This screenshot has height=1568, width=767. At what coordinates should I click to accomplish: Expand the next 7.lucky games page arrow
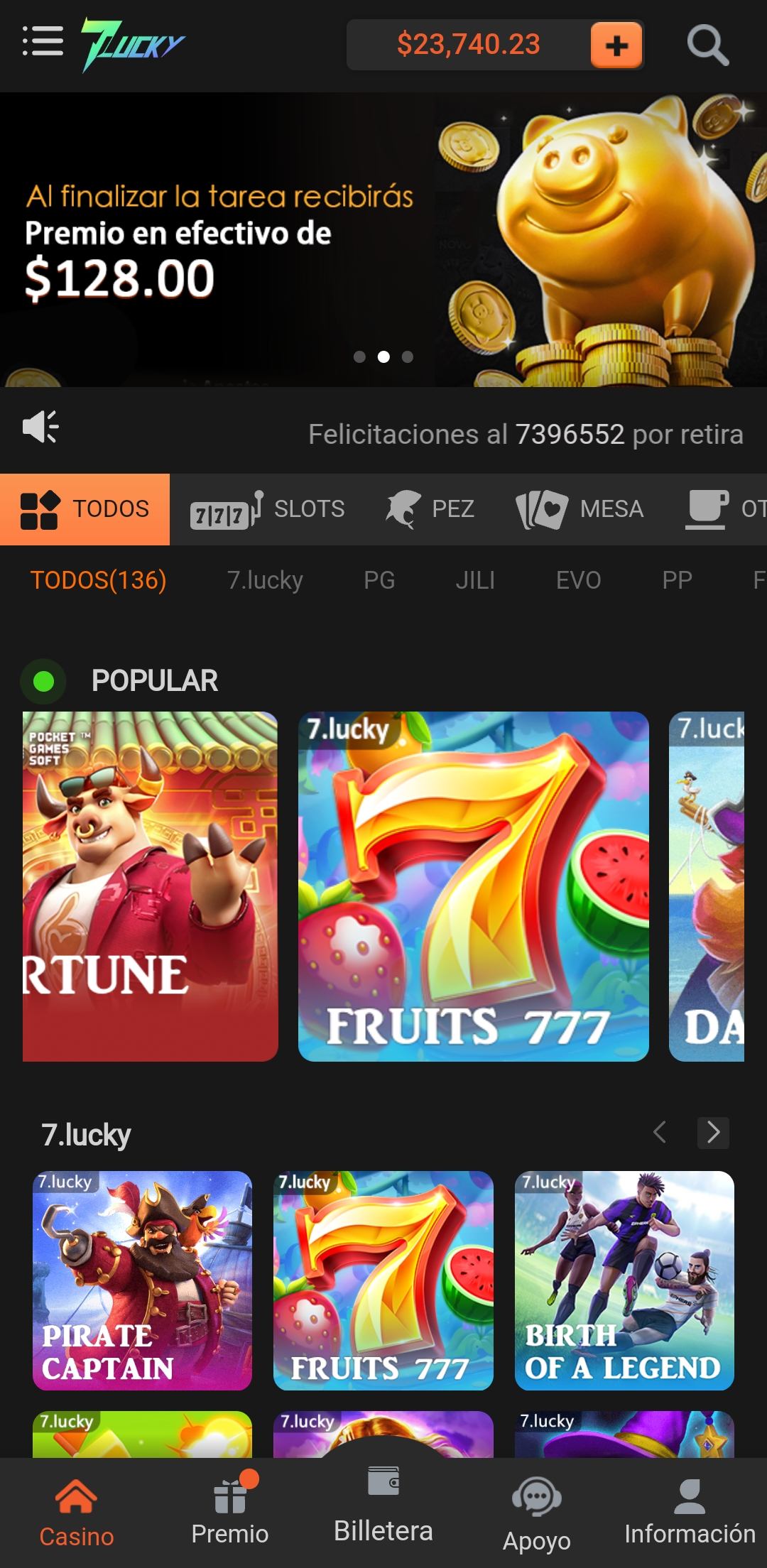(x=714, y=1133)
